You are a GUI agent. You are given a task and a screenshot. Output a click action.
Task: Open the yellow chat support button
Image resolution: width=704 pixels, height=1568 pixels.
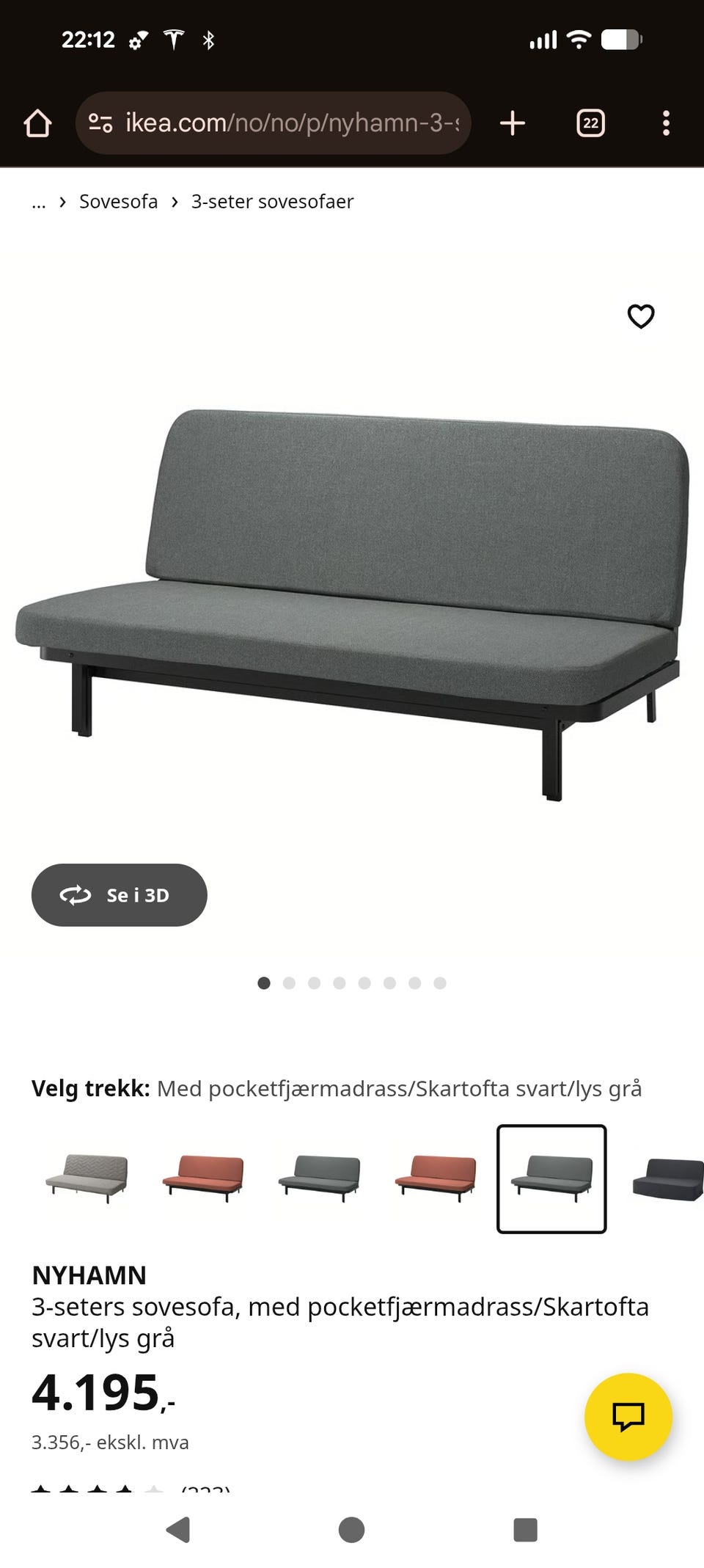pos(628,1417)
